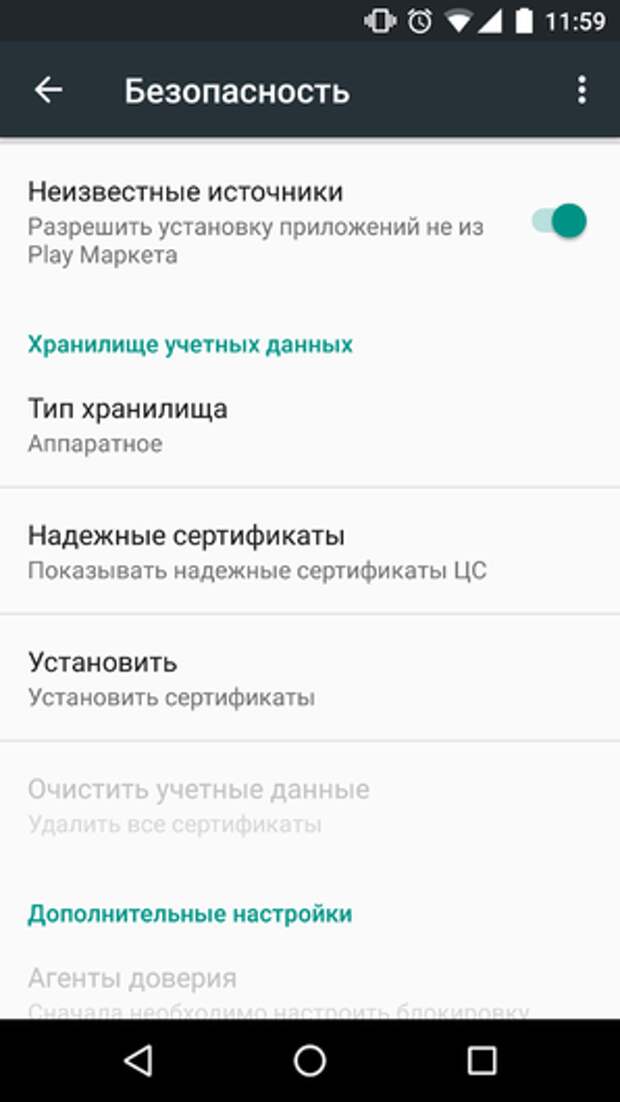Go back from the Безопасность screen
The image size is (620, 1102).
click(48, 90)
